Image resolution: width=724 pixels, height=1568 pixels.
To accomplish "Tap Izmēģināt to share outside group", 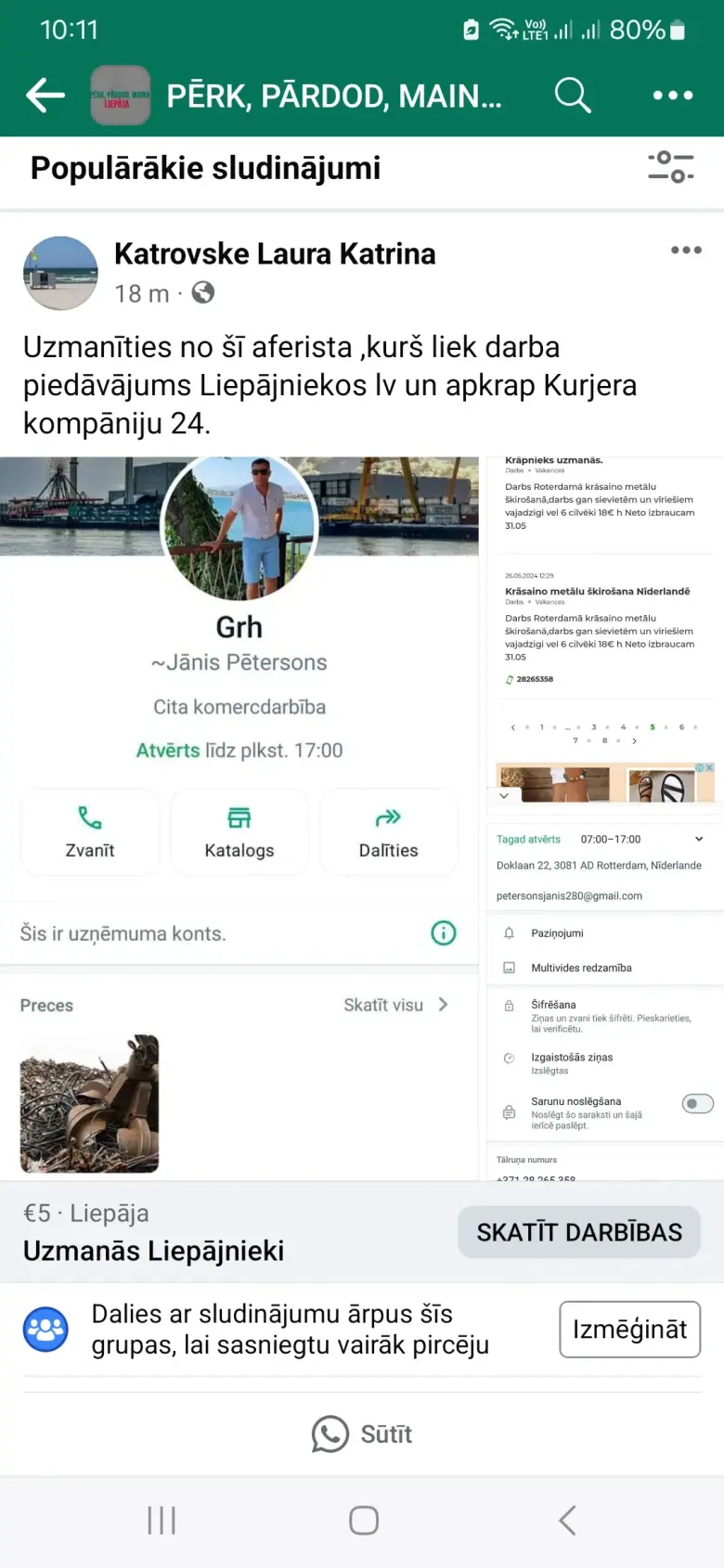I will [x=630, y=1330].
